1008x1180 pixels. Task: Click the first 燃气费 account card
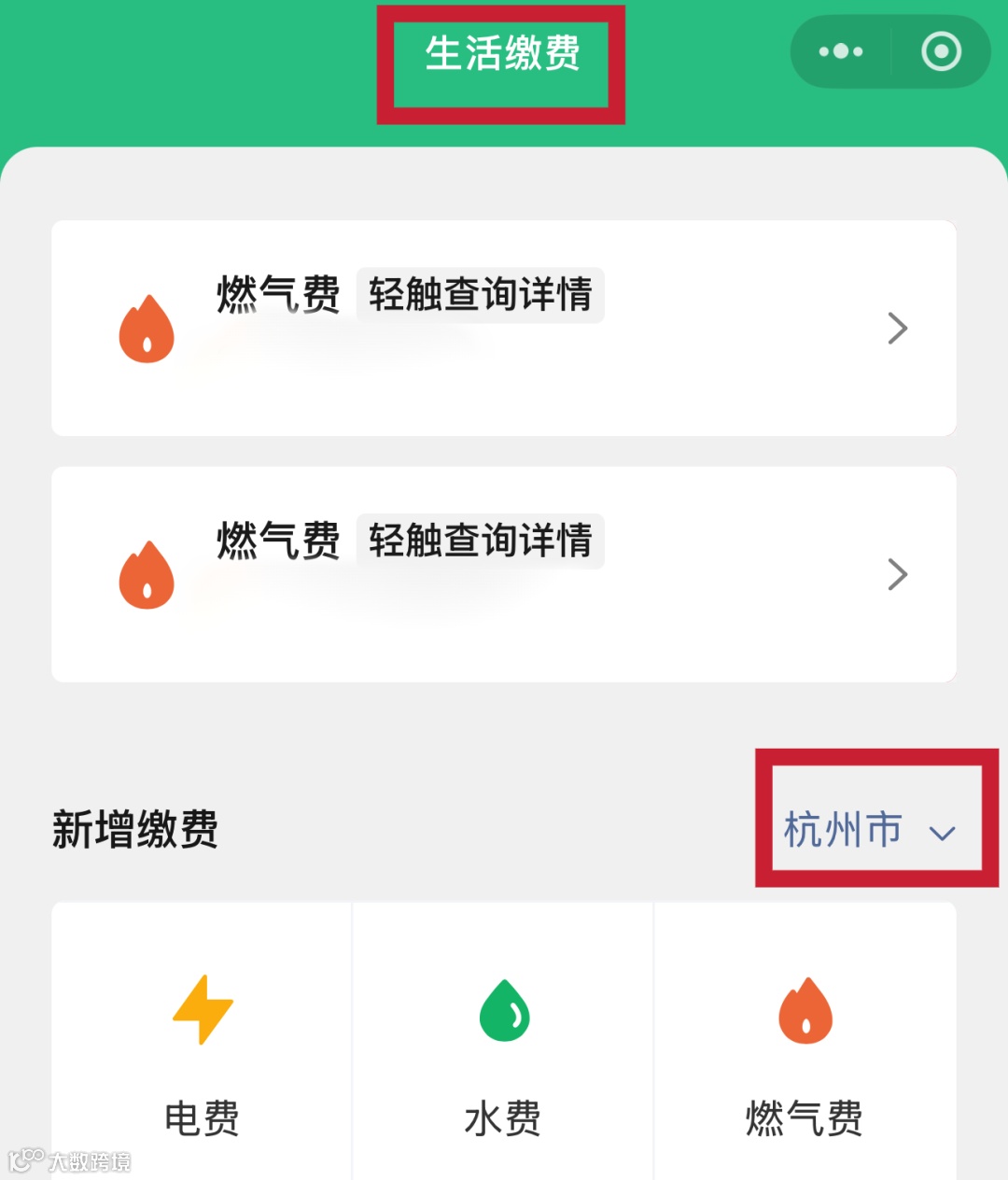pos(504,328)
